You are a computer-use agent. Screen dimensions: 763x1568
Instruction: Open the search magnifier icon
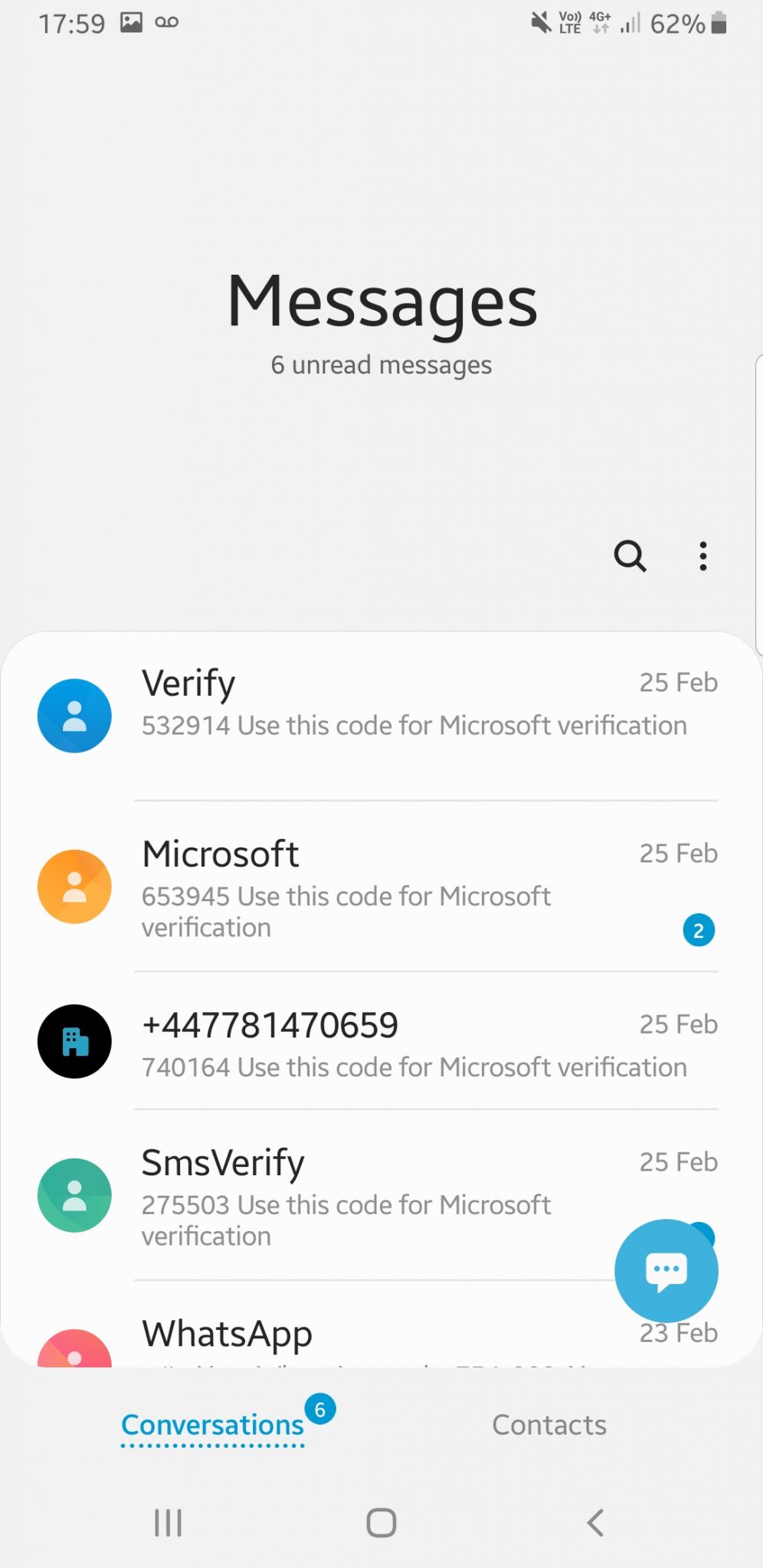[x=630, y=556]
